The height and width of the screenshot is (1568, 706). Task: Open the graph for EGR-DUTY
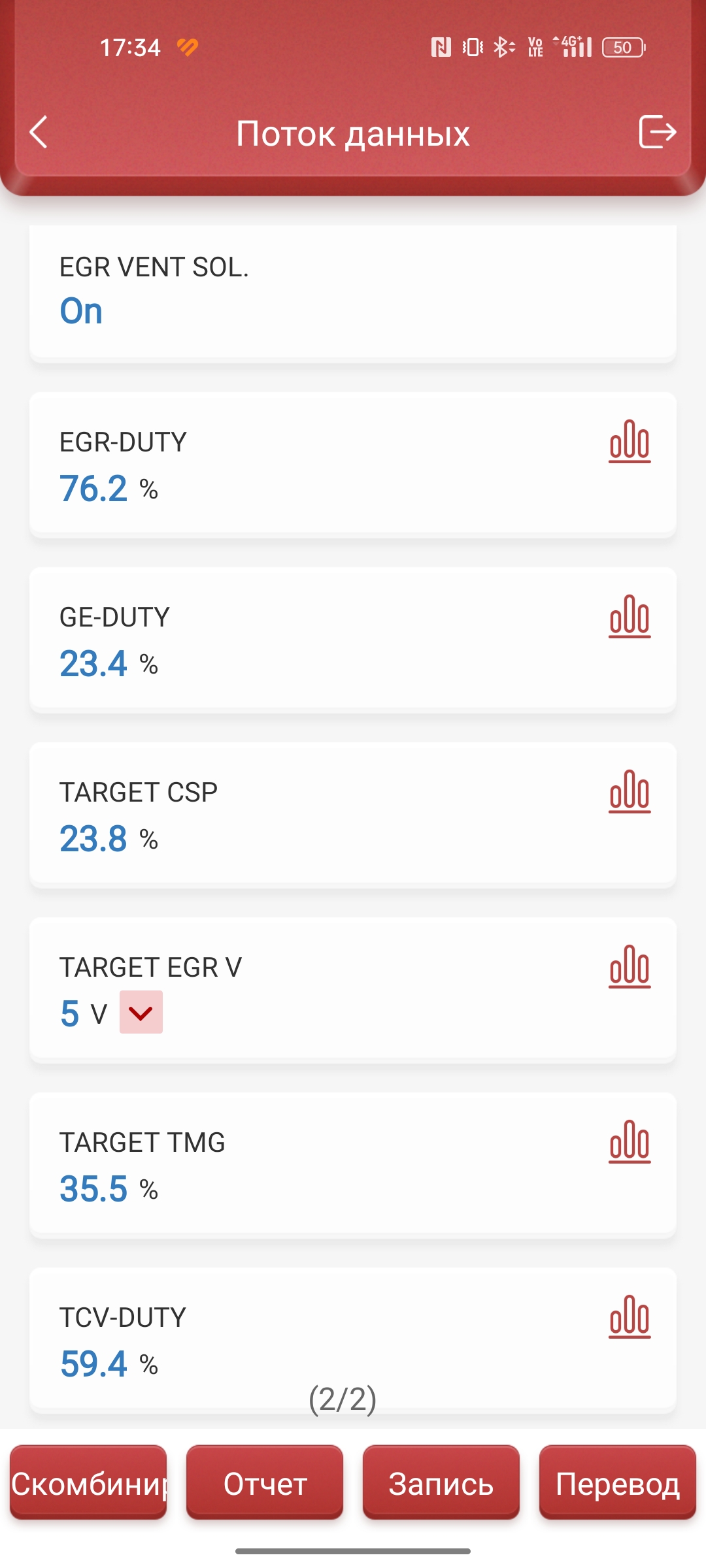(x=630, y=442)
